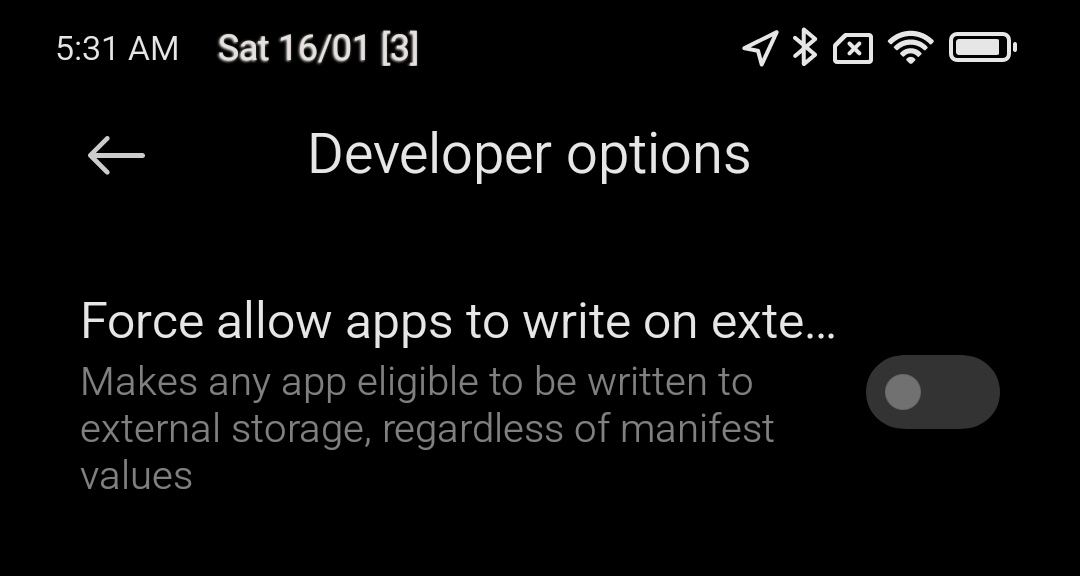Enable force allow apps to write externally
This screenshot has width=1080, height=576.
[932, 392]
